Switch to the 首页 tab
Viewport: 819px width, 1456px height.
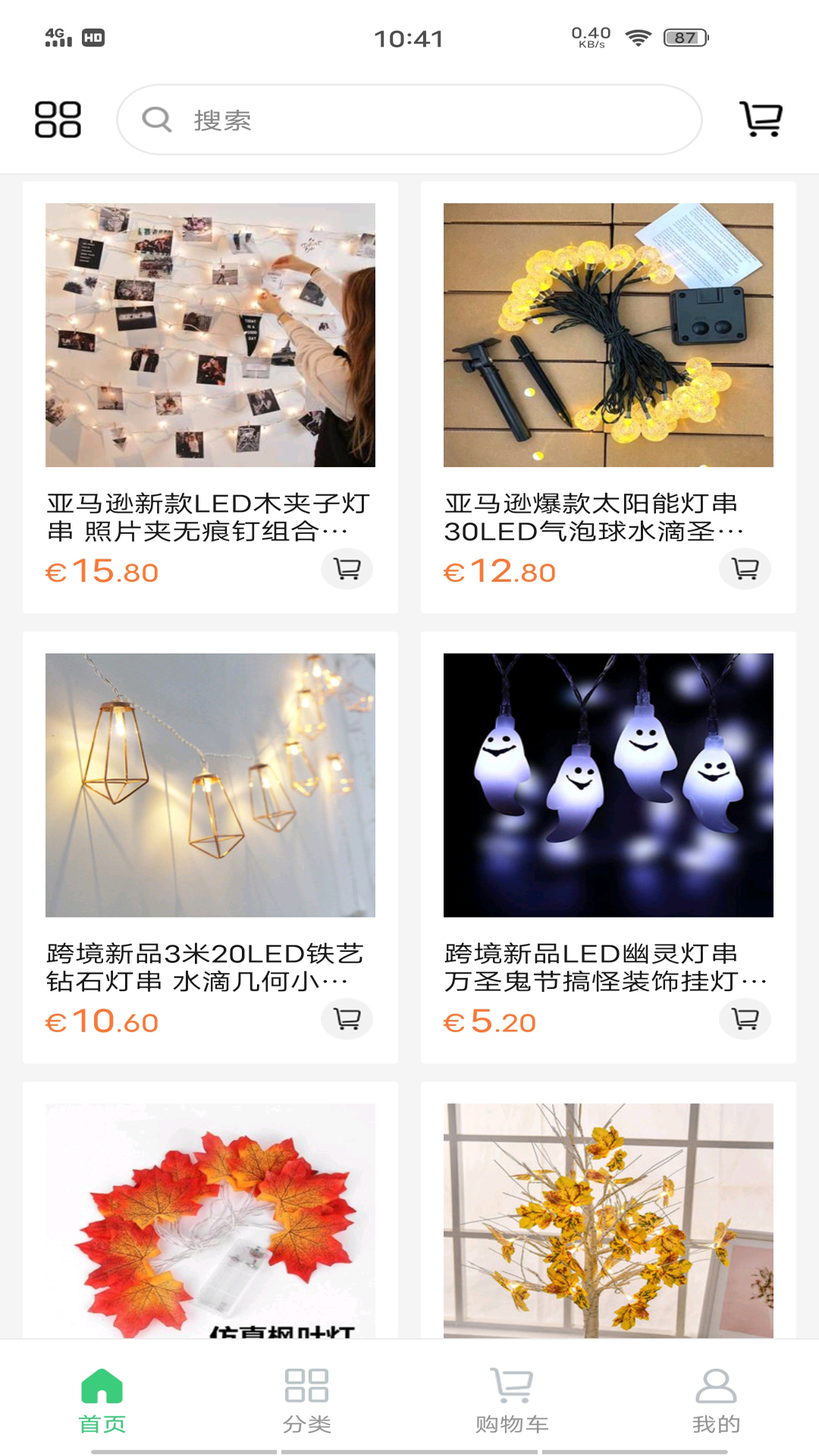click(102, 1401)
